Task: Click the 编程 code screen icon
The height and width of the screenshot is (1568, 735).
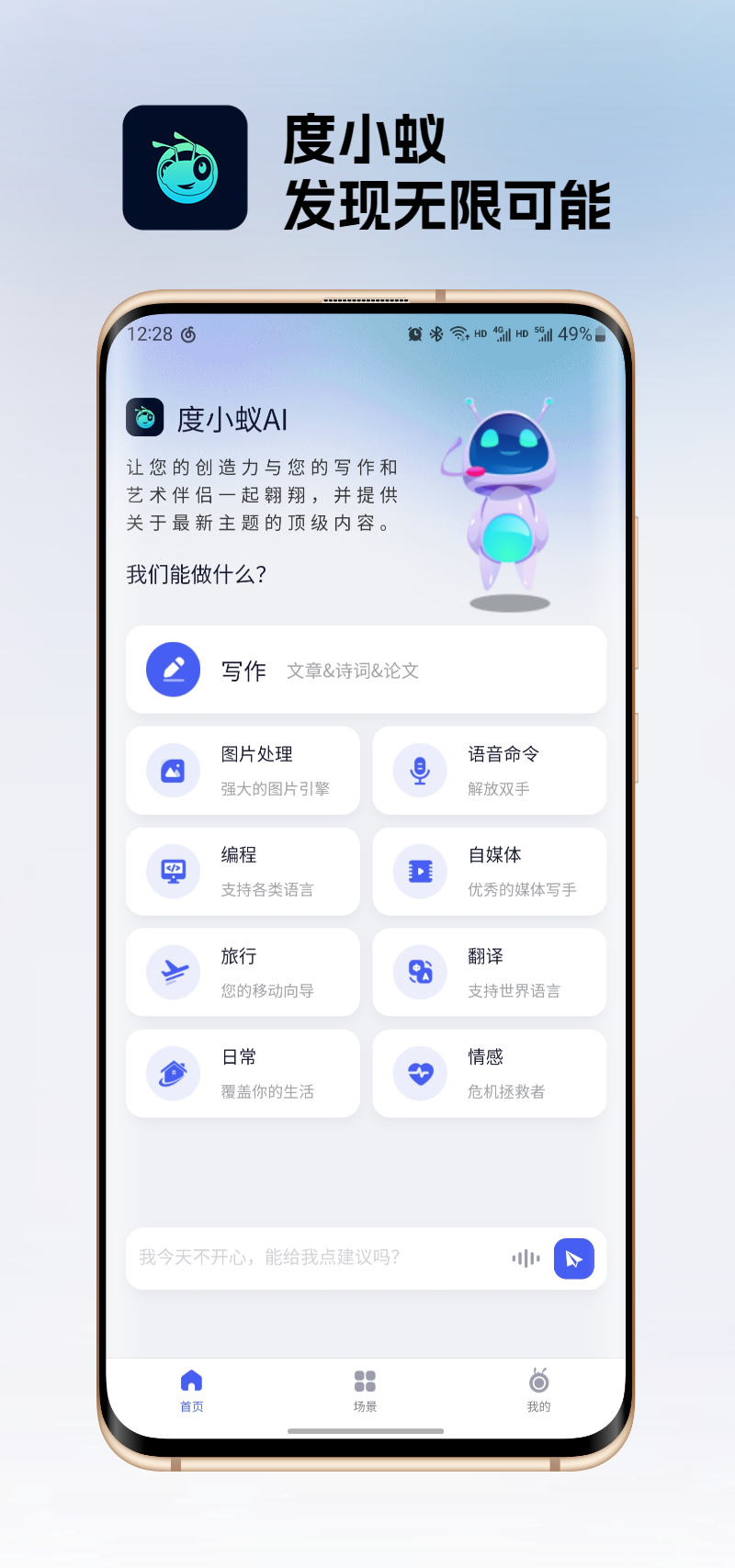Action: [172, 872]
